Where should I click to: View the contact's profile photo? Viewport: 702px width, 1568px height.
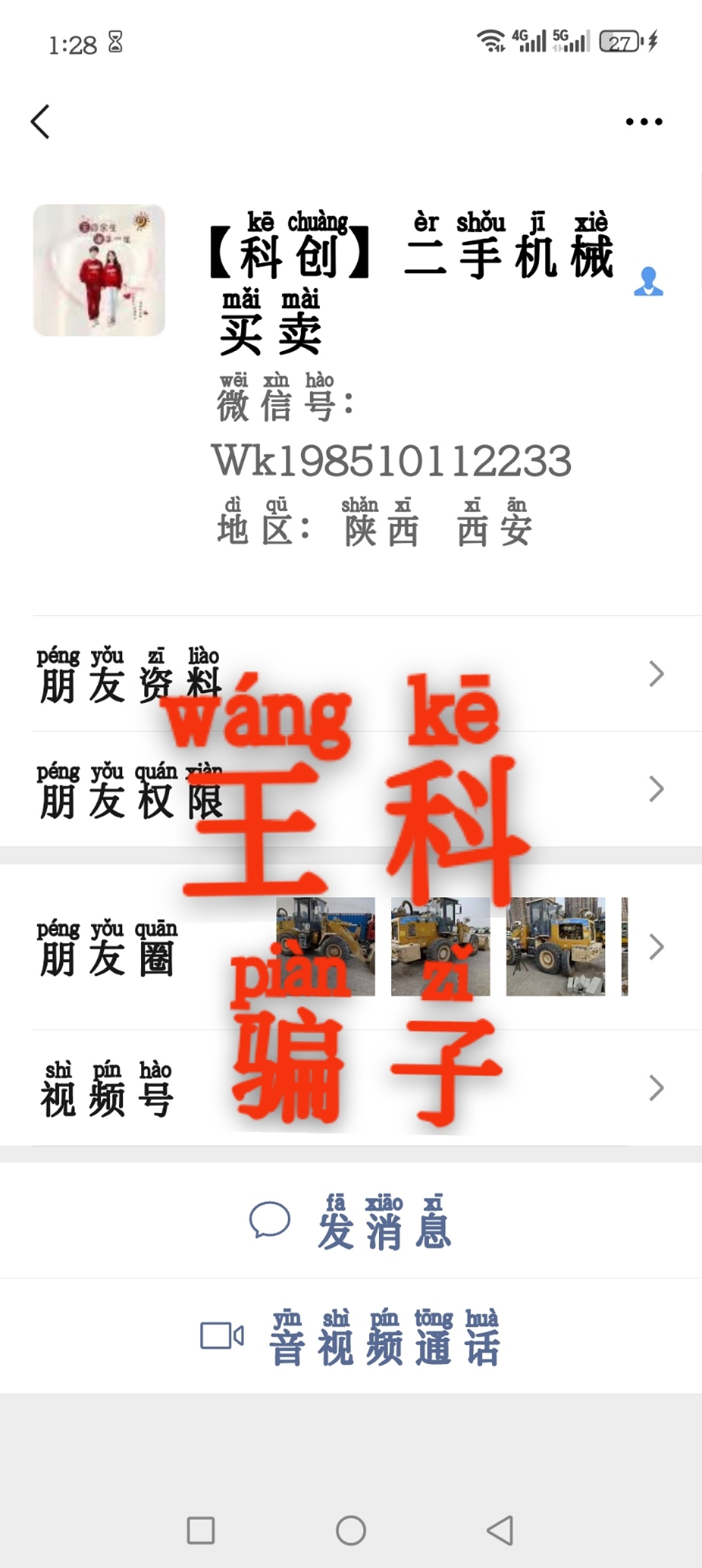click(x=99, y=270)
